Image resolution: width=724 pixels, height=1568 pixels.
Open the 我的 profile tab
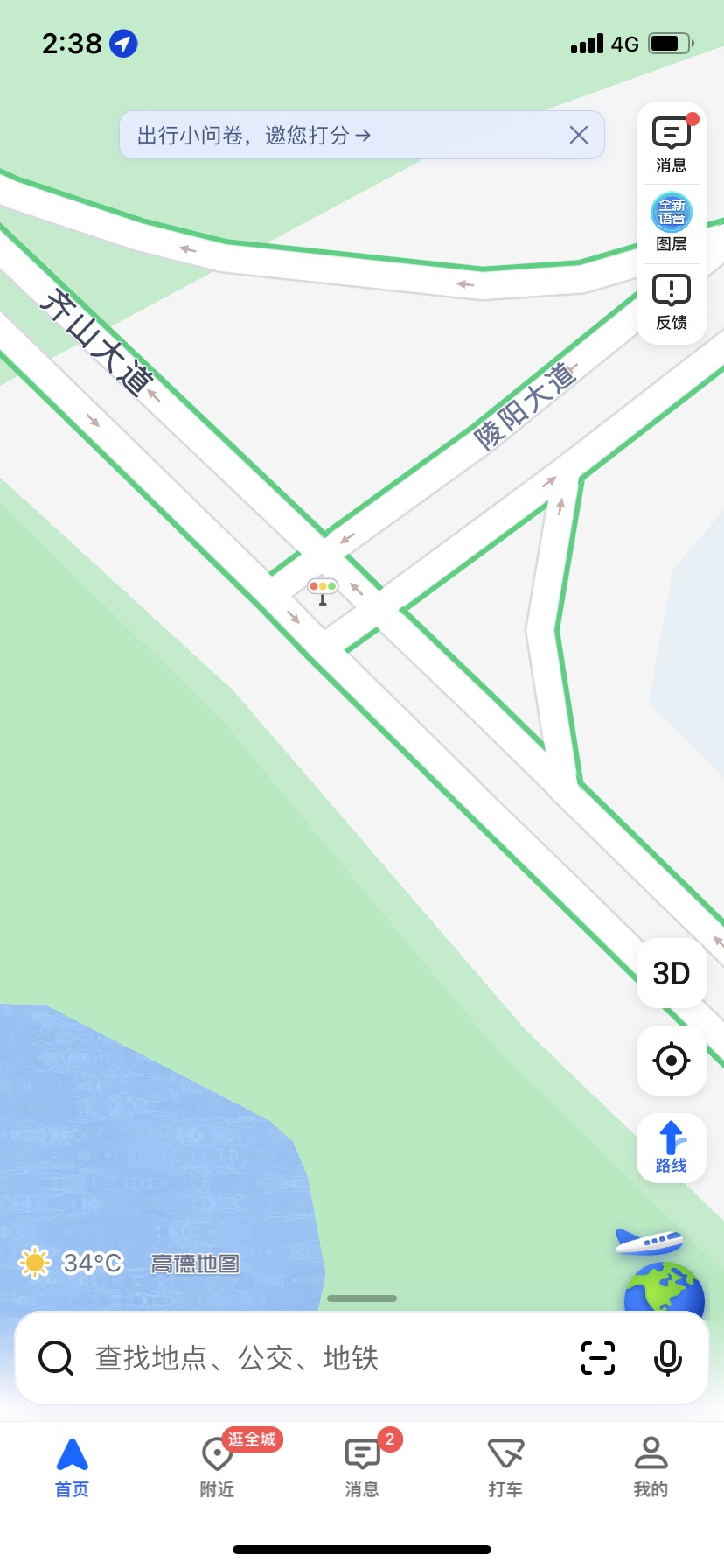click(x=650, y=1467)
